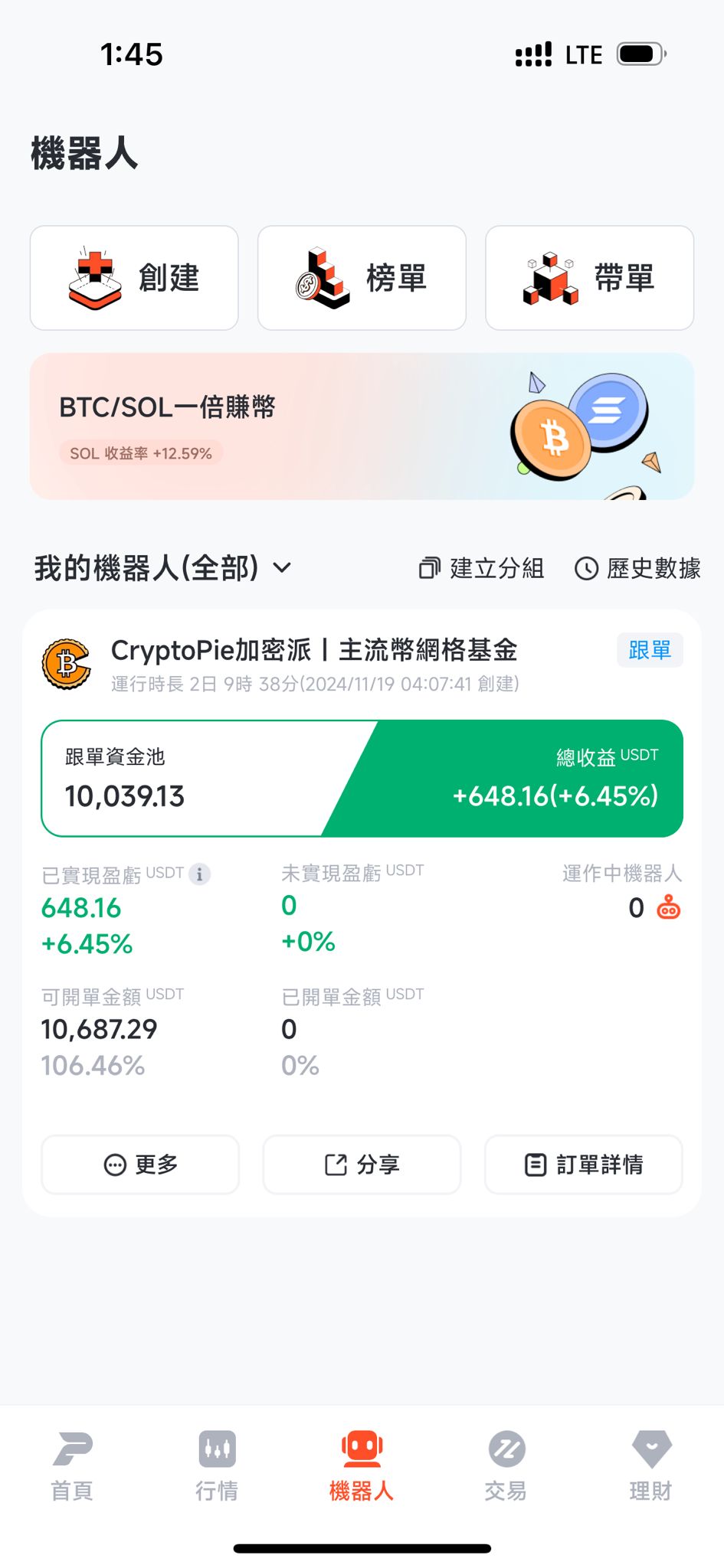Image resolution: width=724 pixels, height=1568 pixels.
Task: Open the 帶單 section
Action: tap(589, 278)
